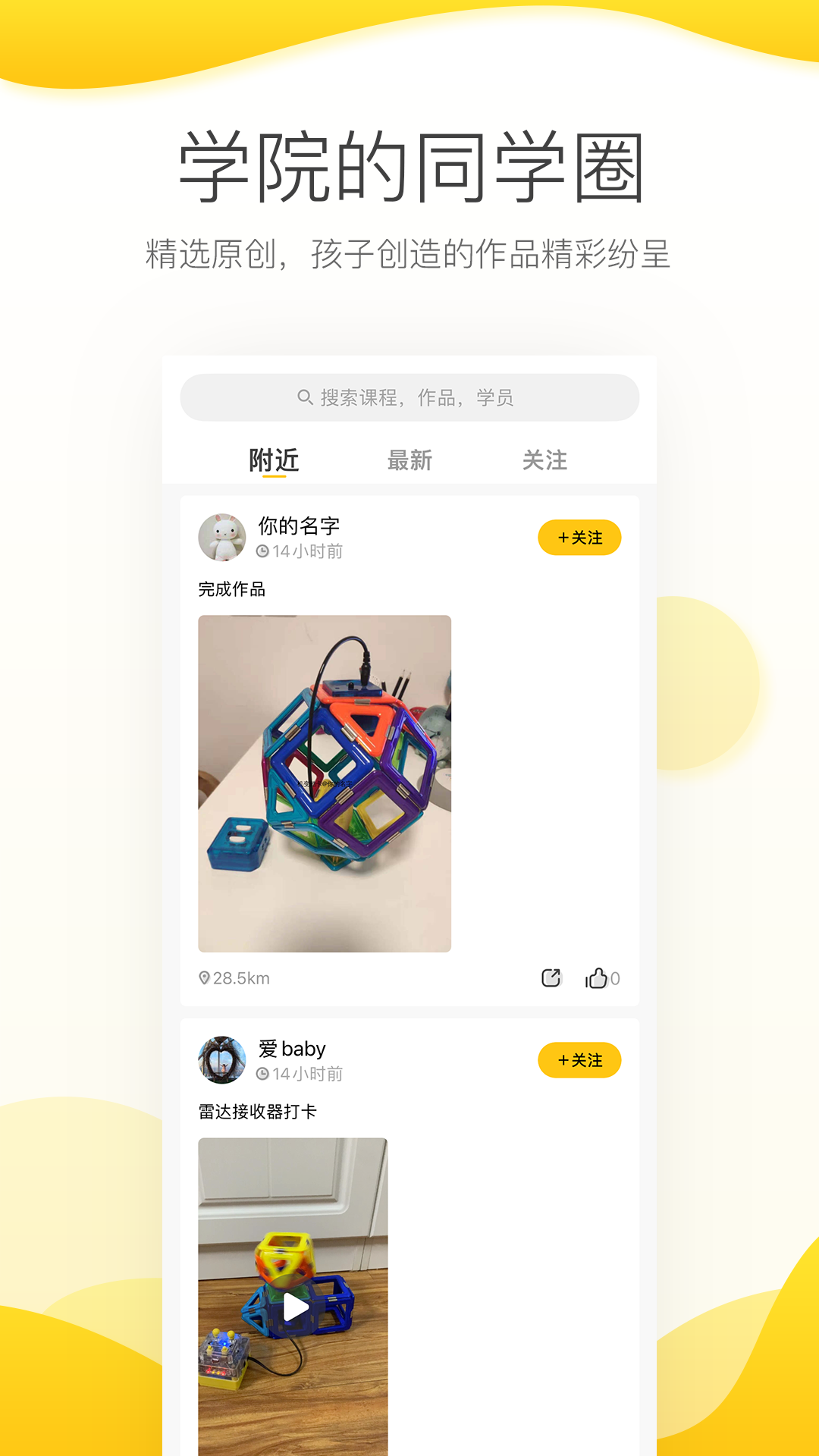This screenshot has height=1456, width=819.
Task: Open the 最新 tab
Action: coord(409,460)
